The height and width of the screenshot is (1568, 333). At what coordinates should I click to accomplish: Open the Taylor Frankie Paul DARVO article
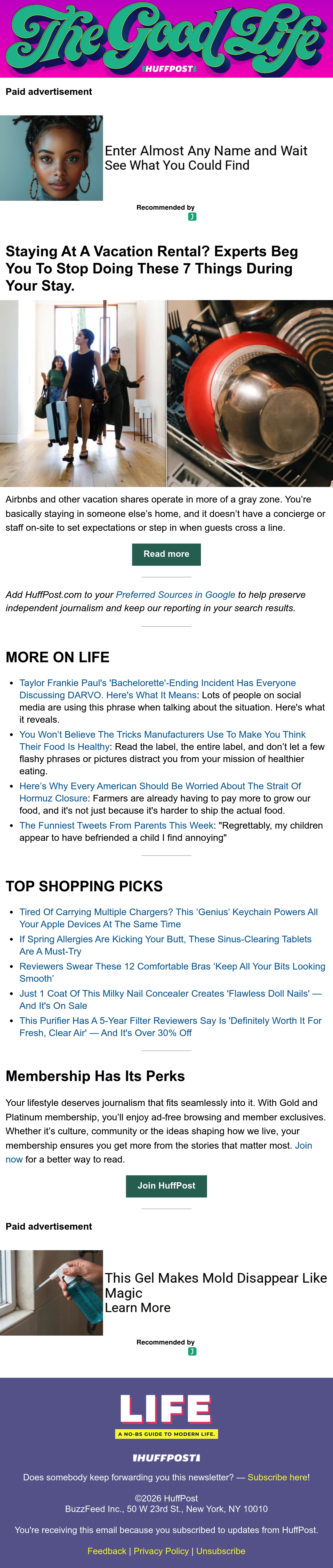pos(158,689)
